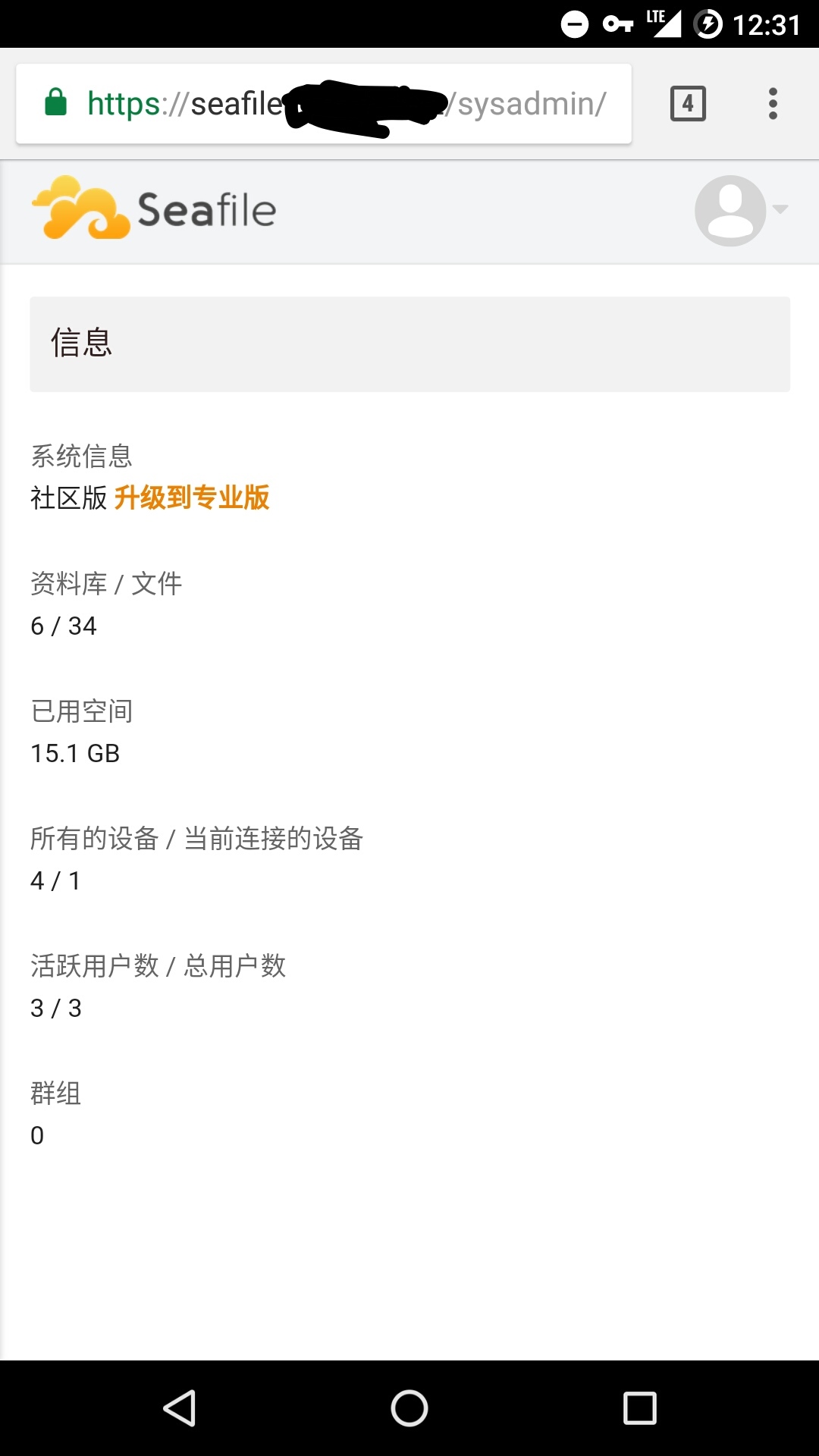
Task: Go back with the system back button
Action: click(x=180, y=1408)
